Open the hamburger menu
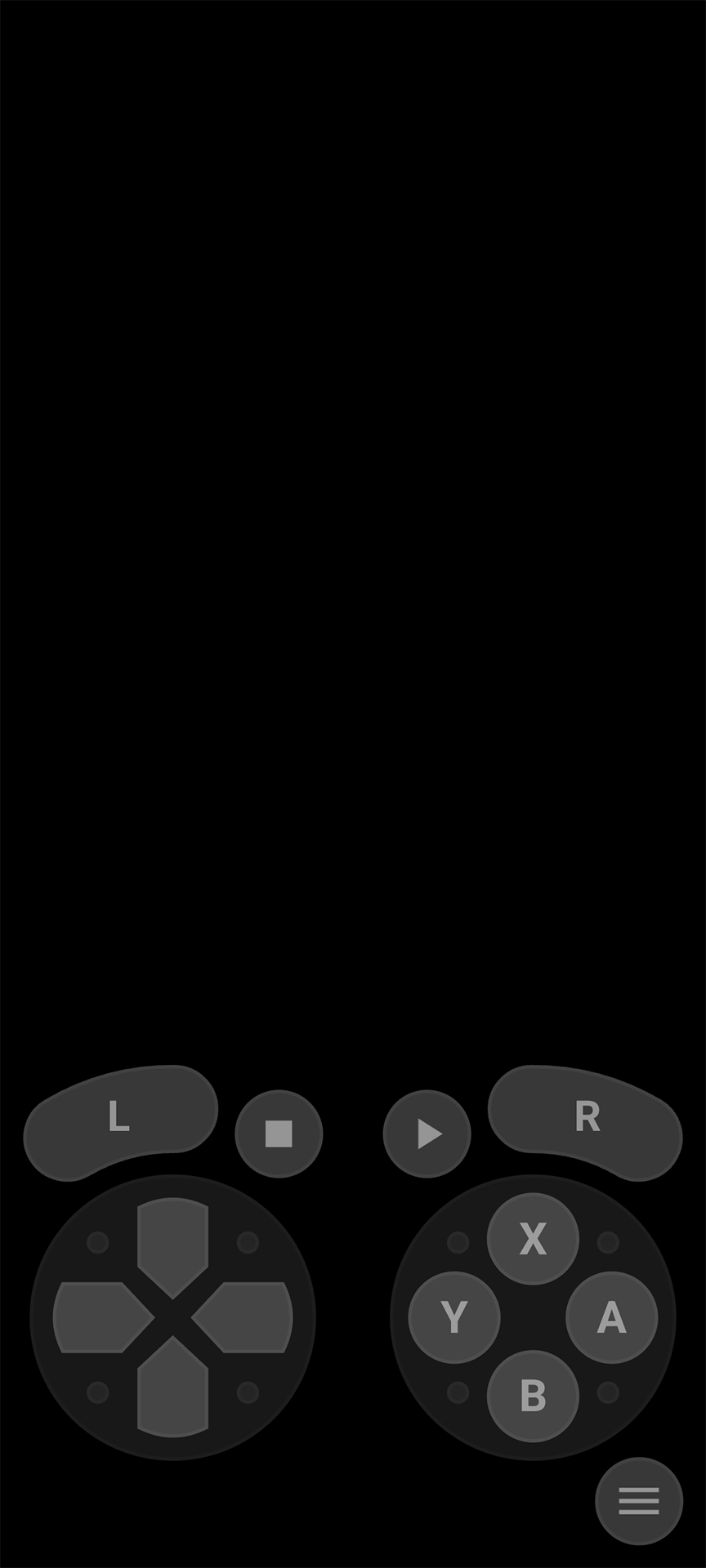This screenshot has height=1568, width=706. pos(639,1501)
